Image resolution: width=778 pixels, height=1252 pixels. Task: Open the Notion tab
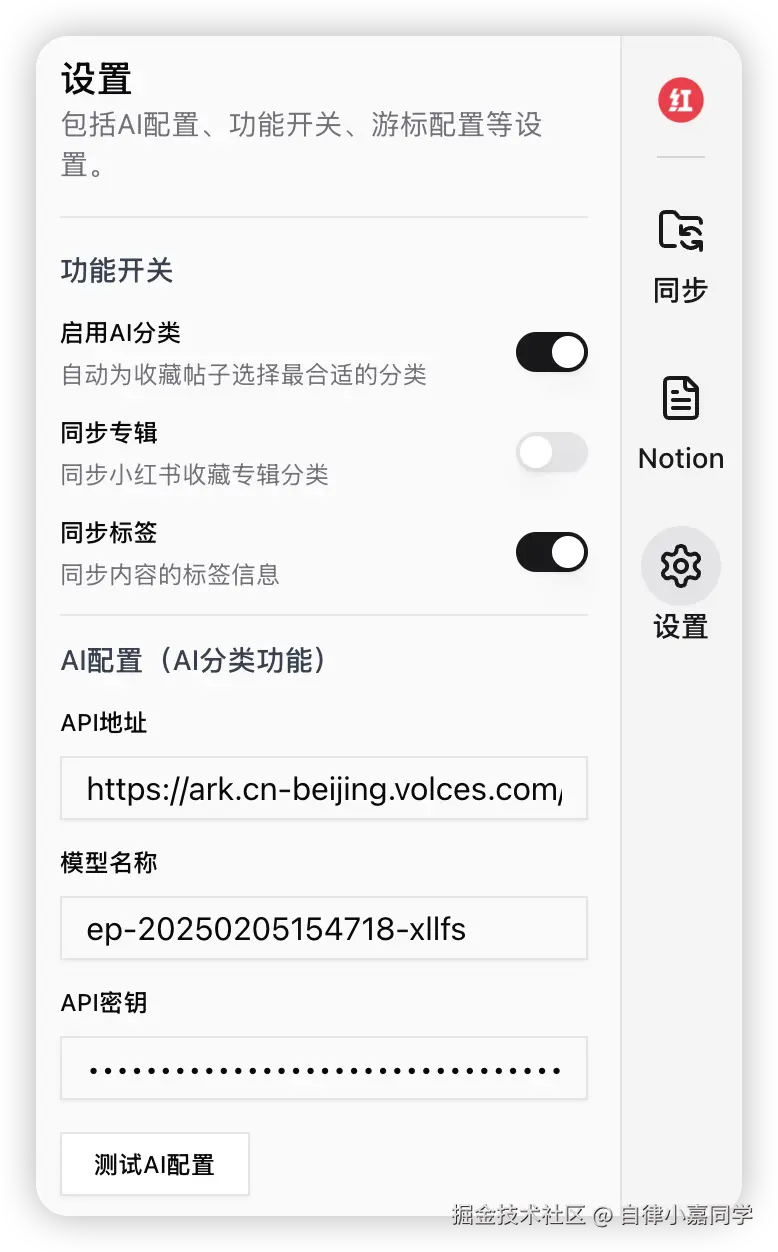pyautogui.click(x=681, y=423)
